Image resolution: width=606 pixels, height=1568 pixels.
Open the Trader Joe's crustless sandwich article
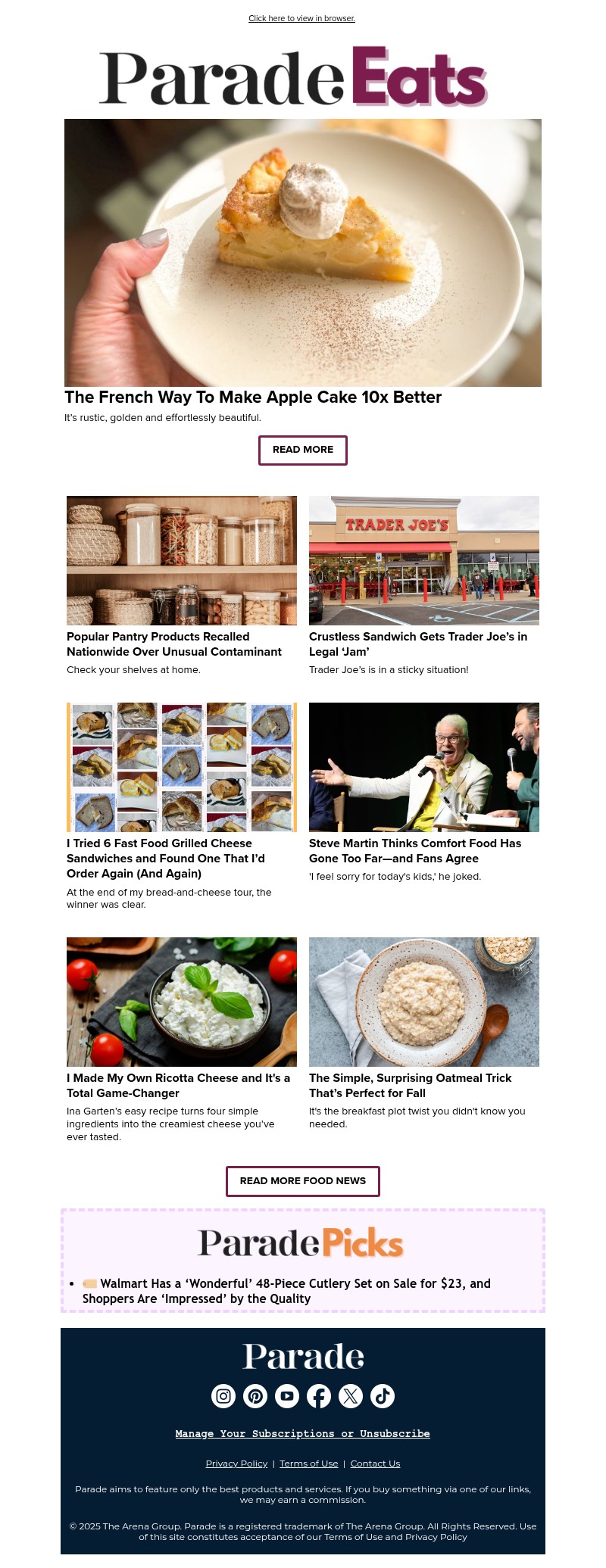pyautogui.click(x=418, y=644)
